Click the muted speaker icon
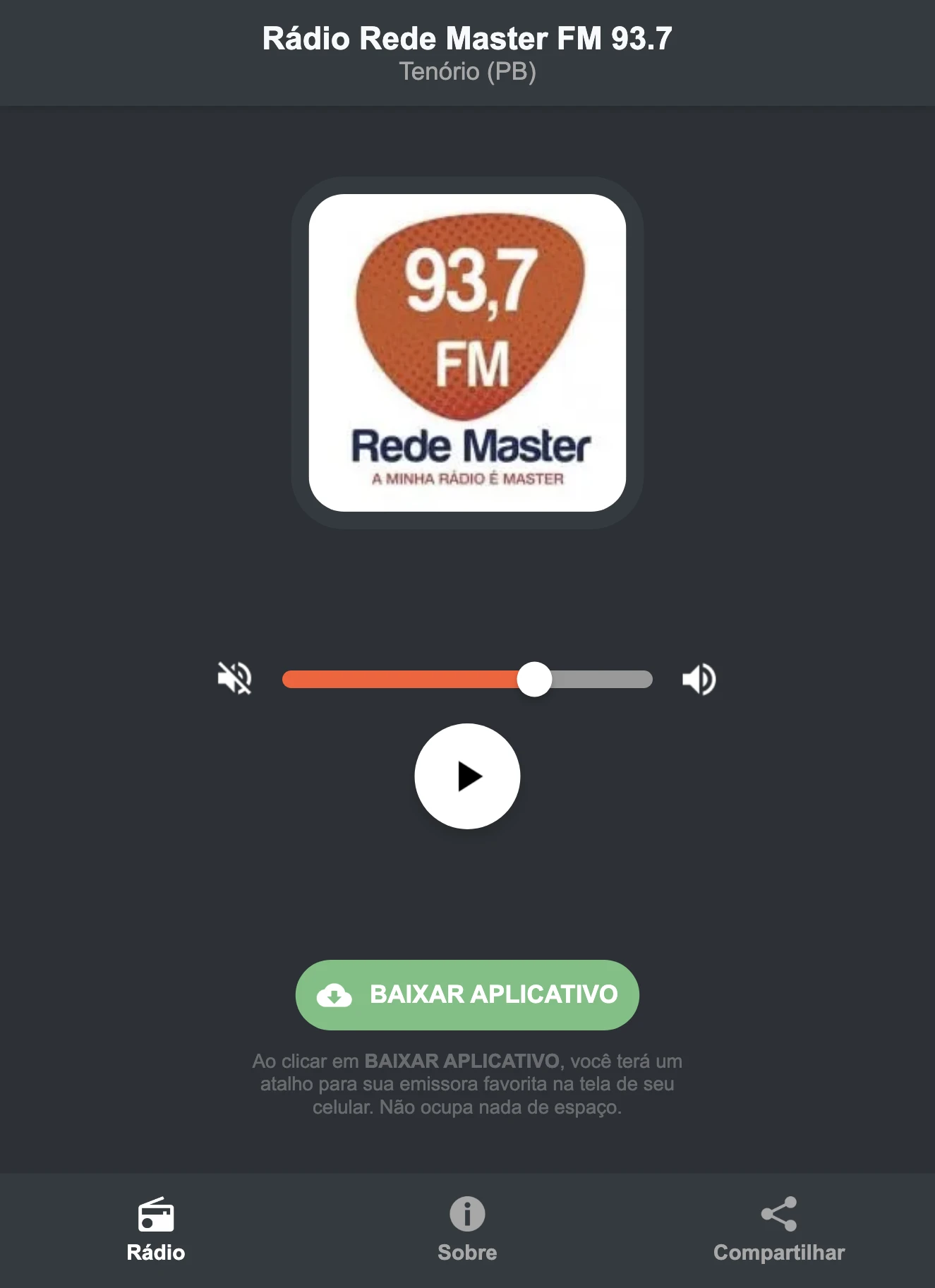The width and height of the screenshot is (935, 1288). [235, 680]
